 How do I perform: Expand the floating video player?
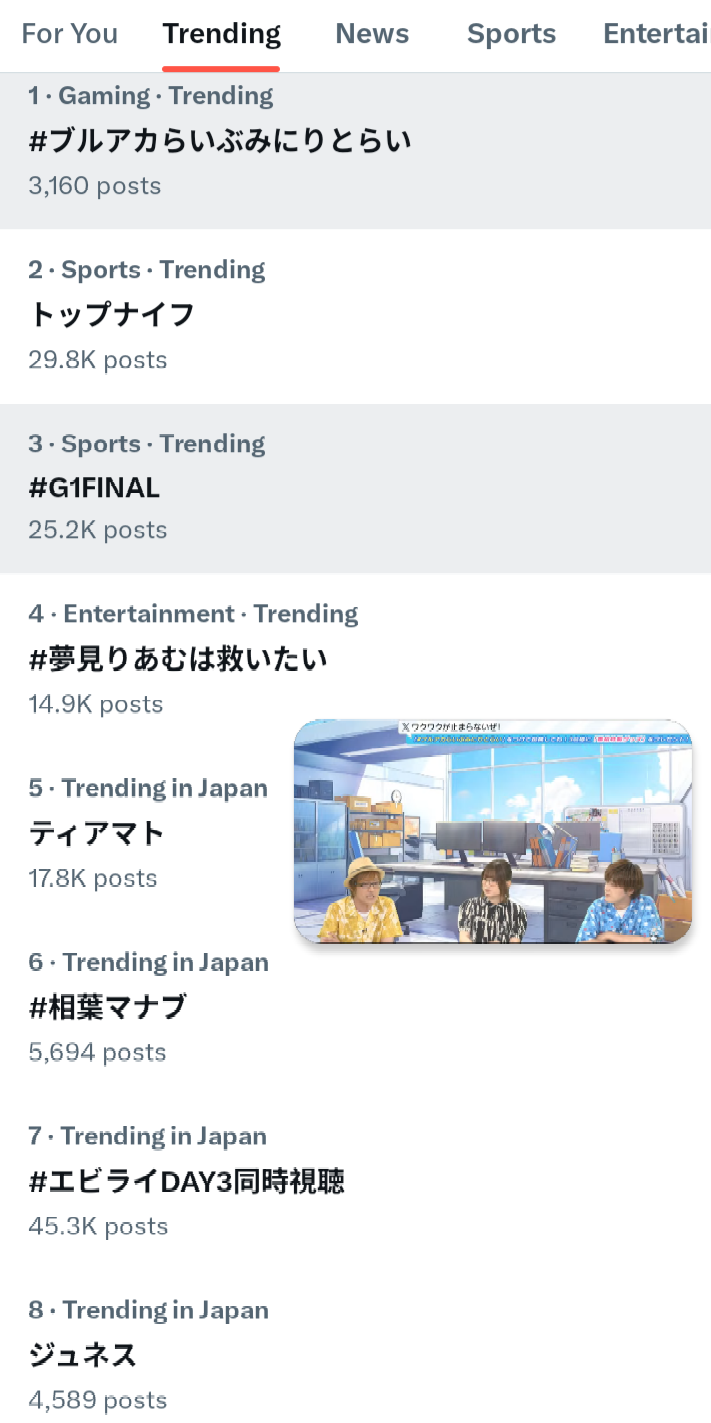pos(492,831)
